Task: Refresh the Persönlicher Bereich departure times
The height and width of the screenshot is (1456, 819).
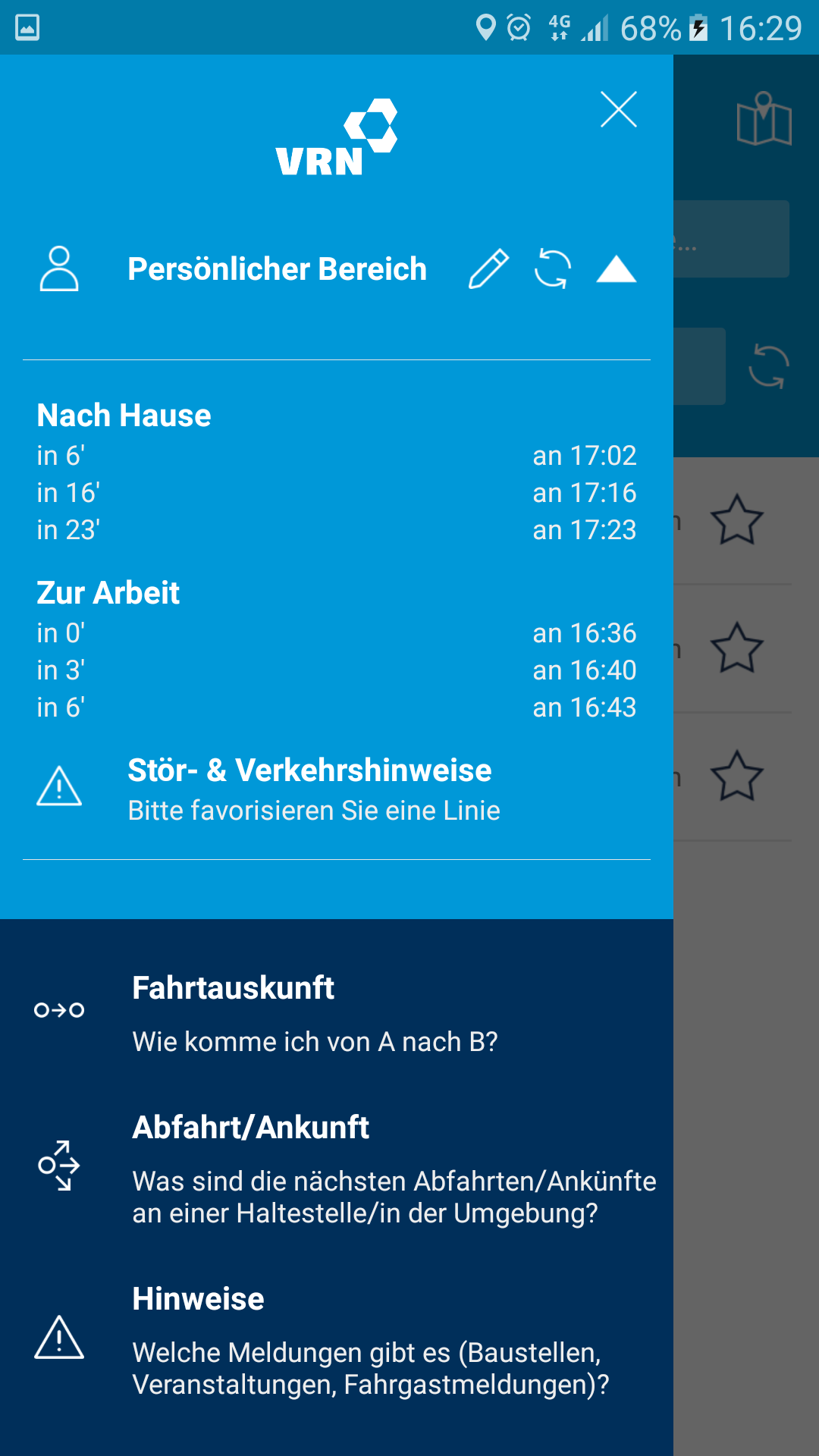Action: 553,268
